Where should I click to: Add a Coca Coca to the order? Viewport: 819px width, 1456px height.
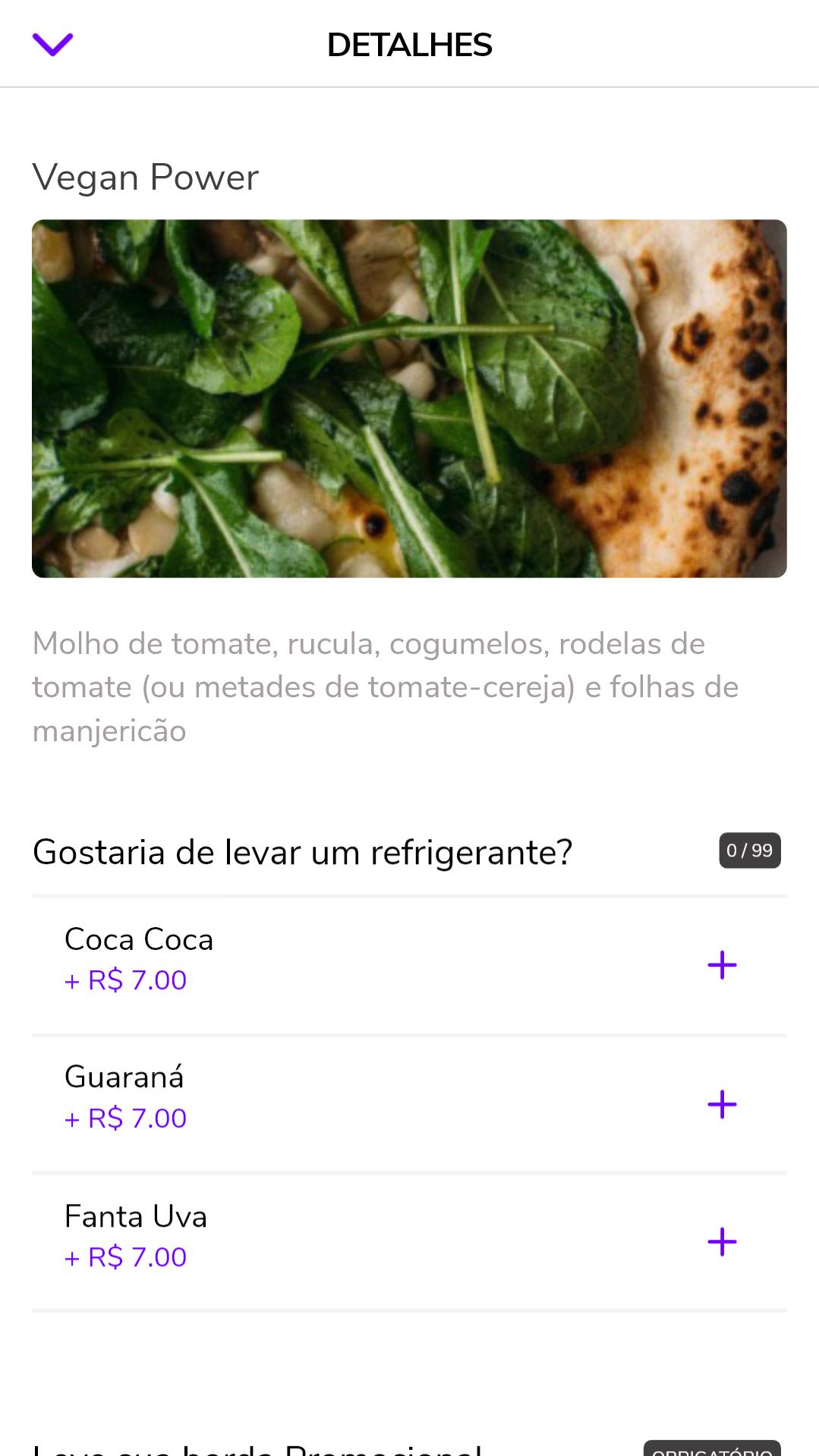click(722, 965)
